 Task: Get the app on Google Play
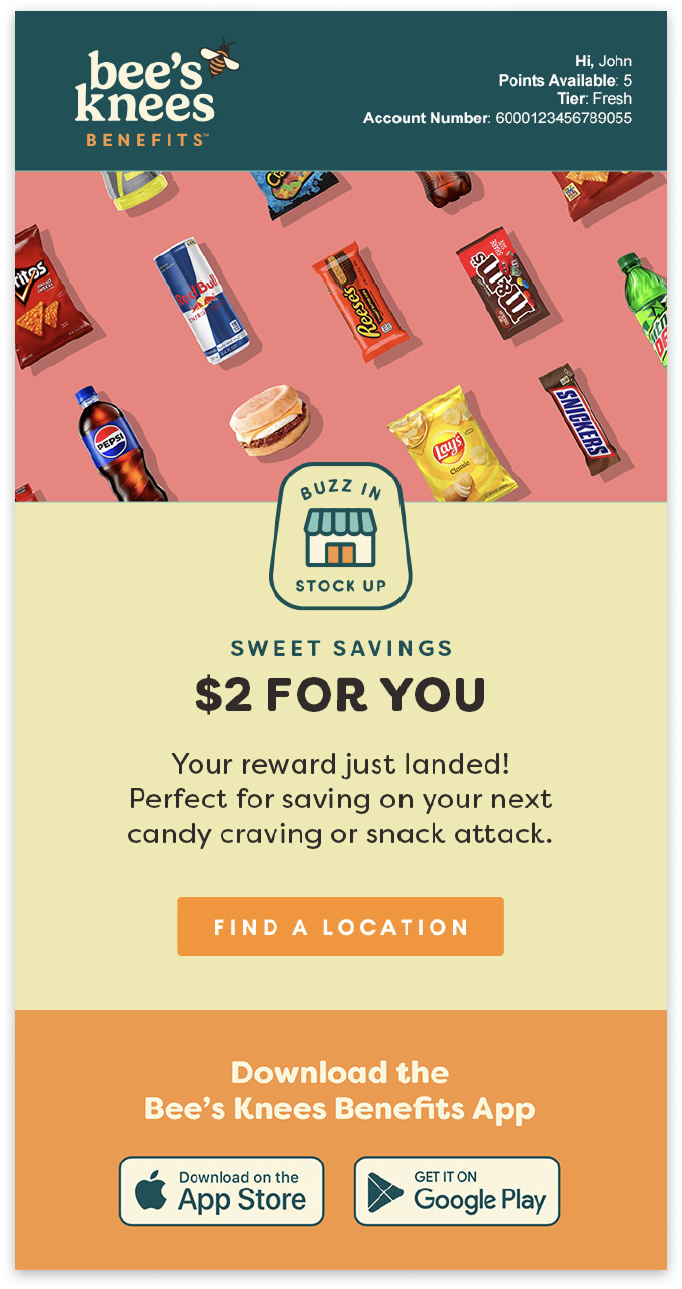click(457, 1191)
